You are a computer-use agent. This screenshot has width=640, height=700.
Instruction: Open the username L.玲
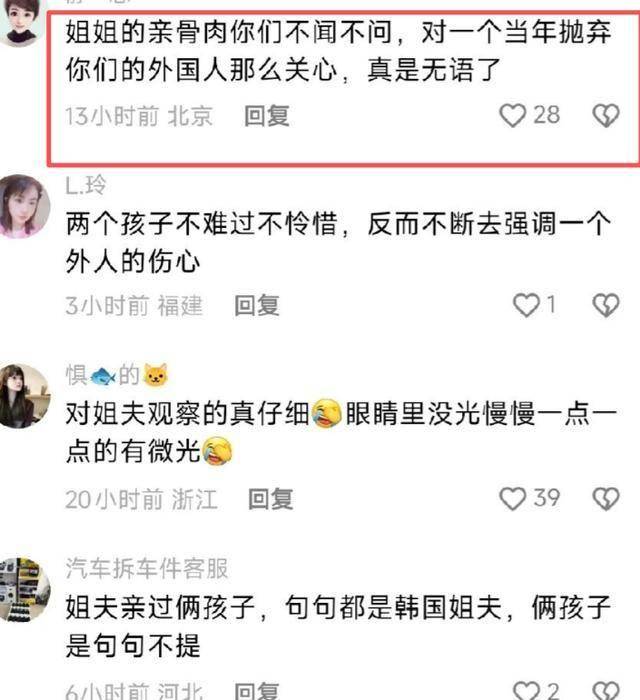click(86, 185)
